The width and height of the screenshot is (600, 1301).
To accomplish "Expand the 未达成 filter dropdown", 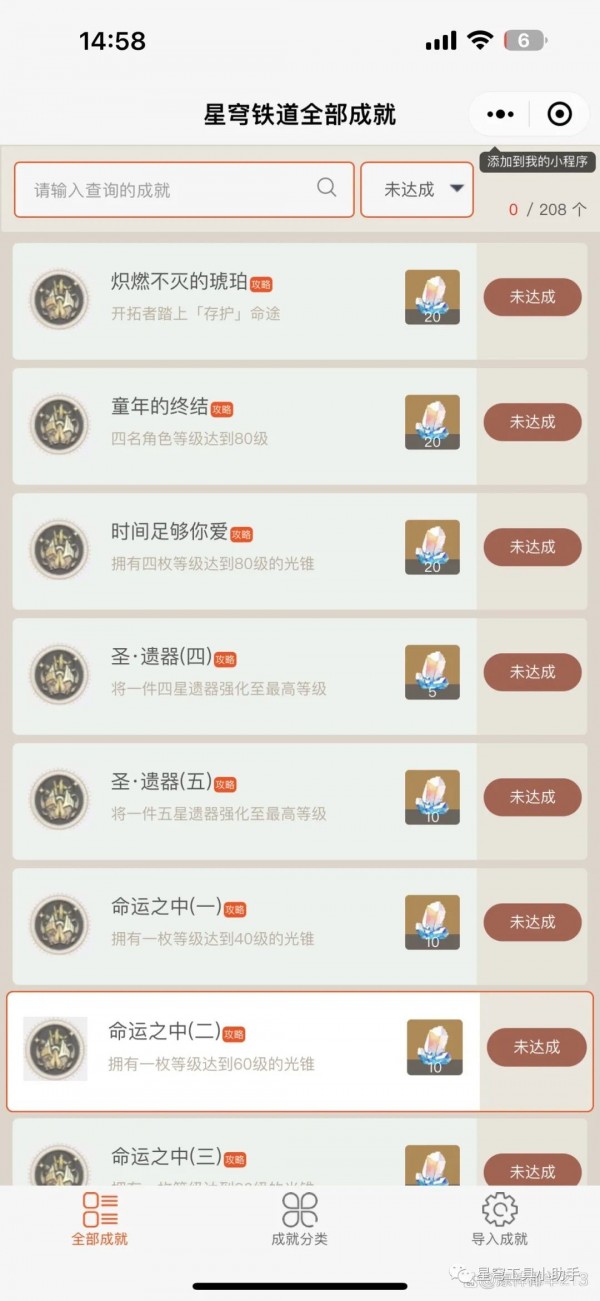I will tap(417, 189).
